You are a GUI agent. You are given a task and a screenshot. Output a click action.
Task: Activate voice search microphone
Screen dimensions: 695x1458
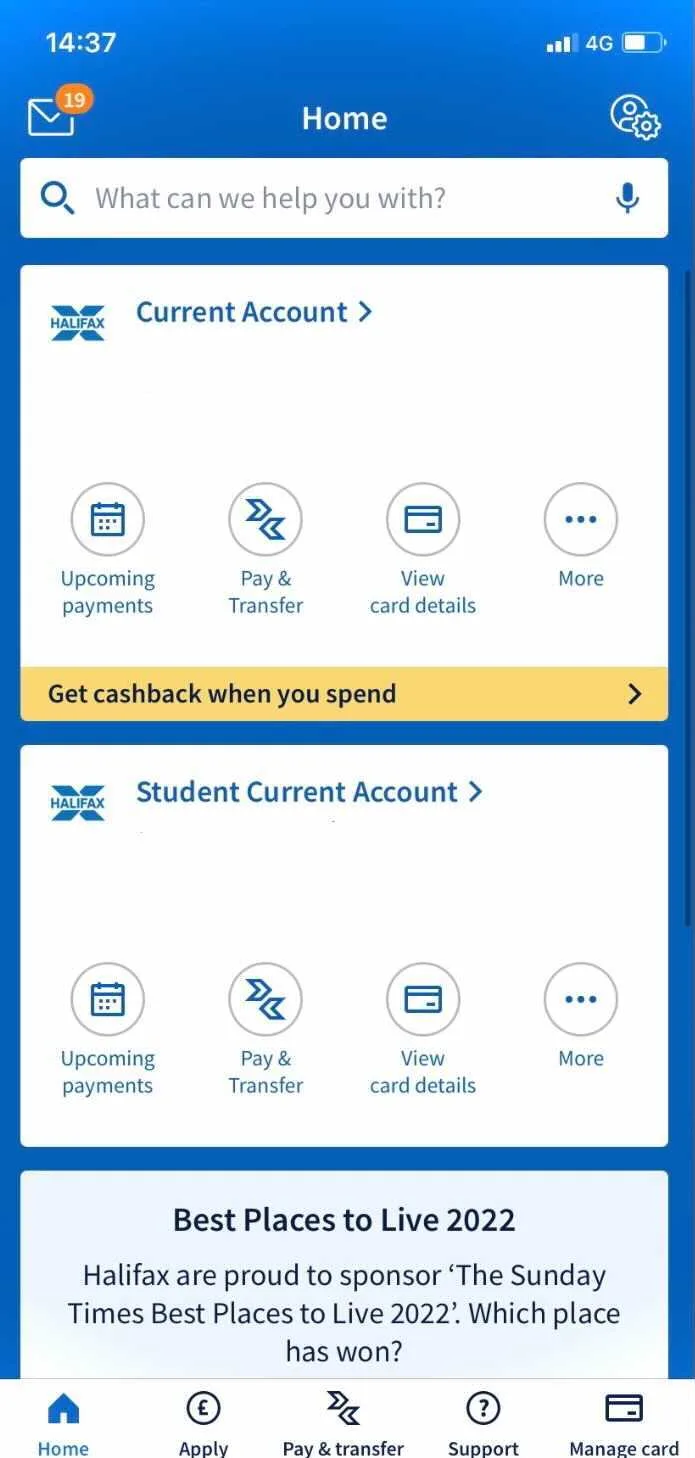(627, 198)
